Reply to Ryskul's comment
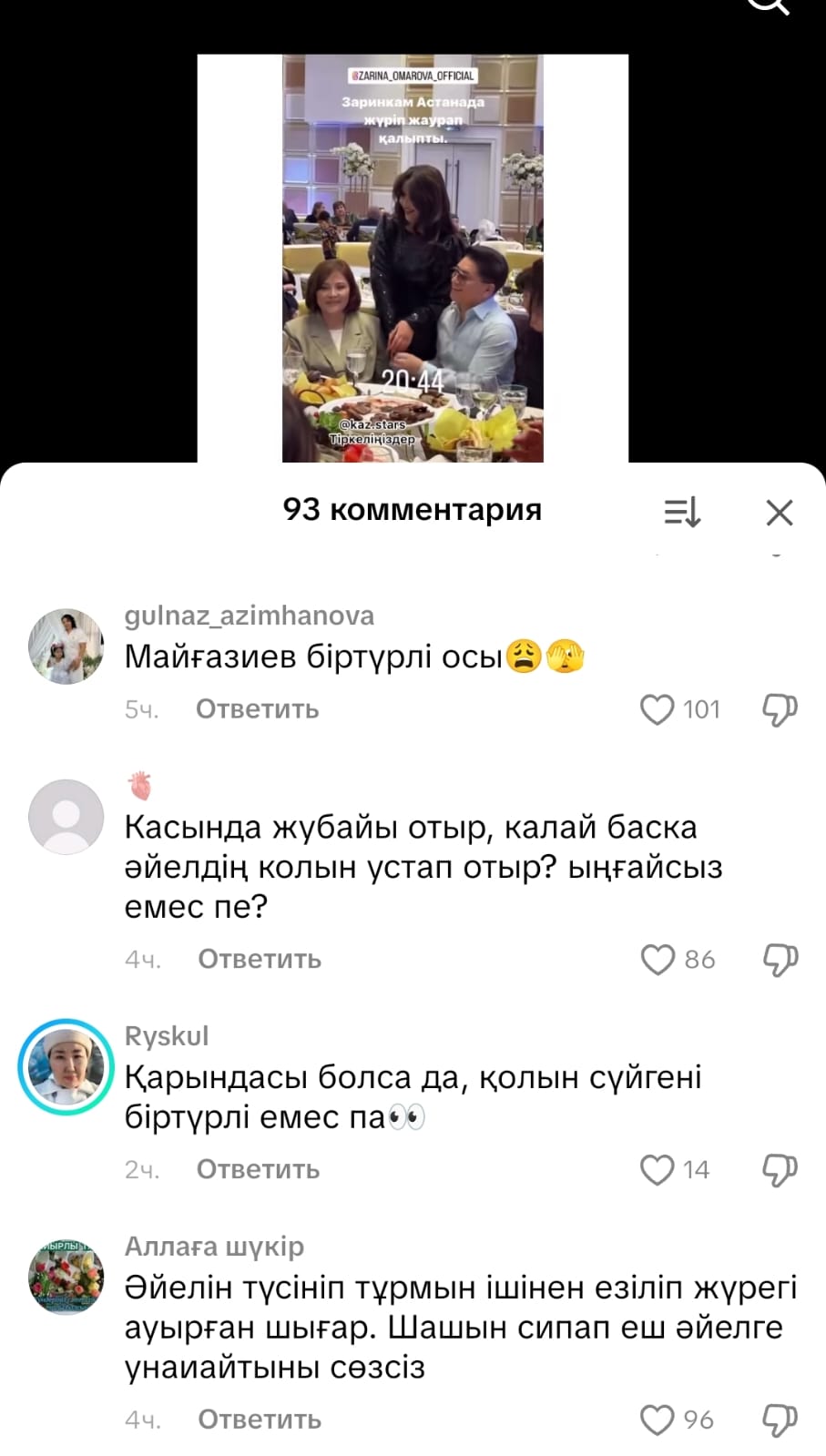Viewport: 826px width, 1456px height. coord(258,1170)
